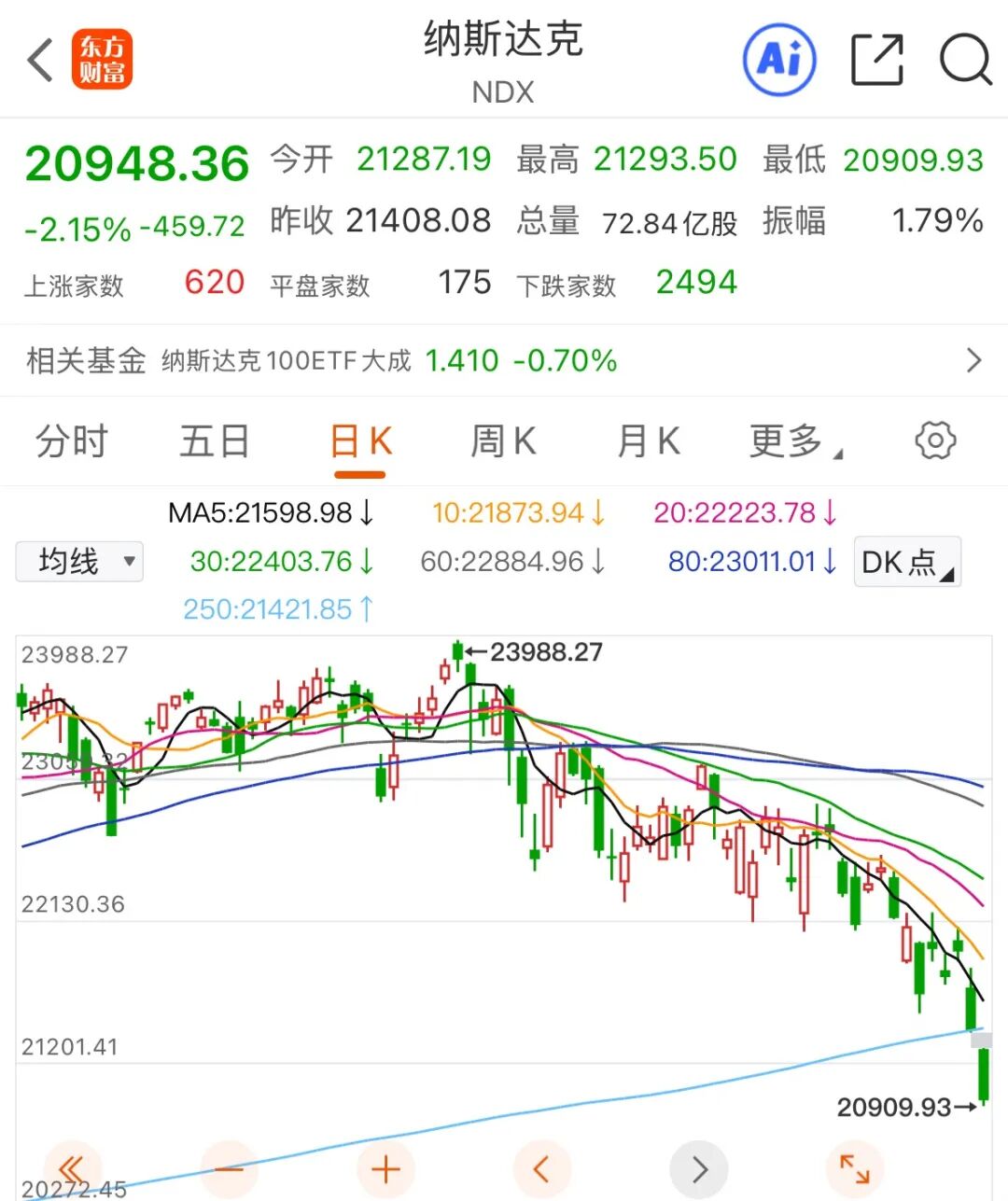This screenshot has height=1201, width=1008.
Task: Open chart settings gear icon
Action: [x=935, y=440]
